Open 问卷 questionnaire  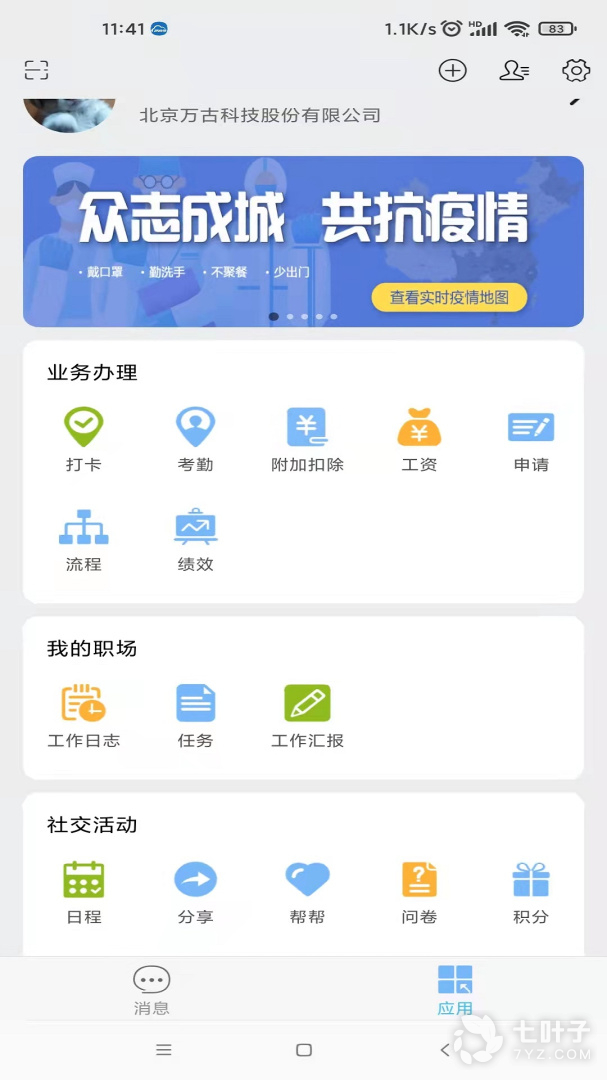pyautogui.click(x=419, y=891)
